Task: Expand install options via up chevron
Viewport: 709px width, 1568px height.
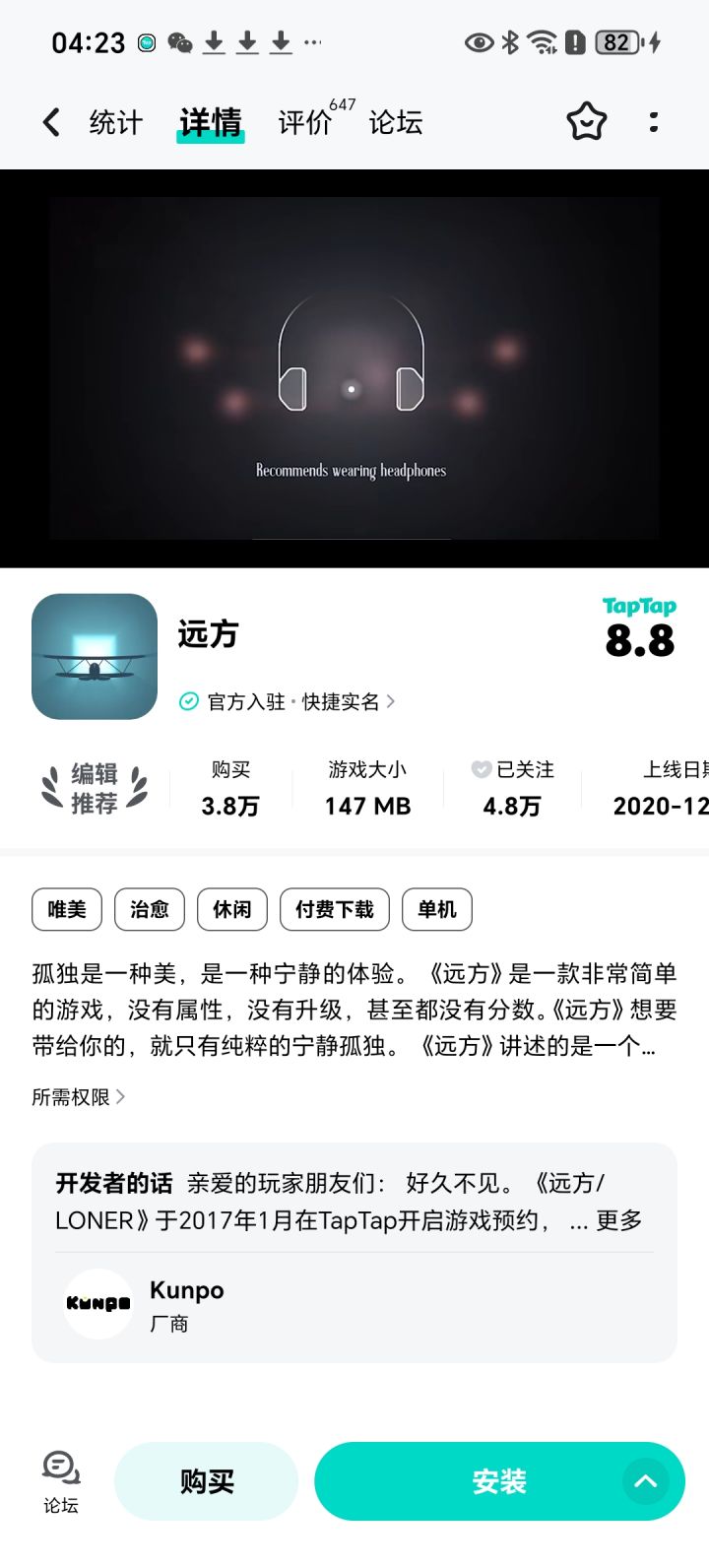Action: [646, 1480]
